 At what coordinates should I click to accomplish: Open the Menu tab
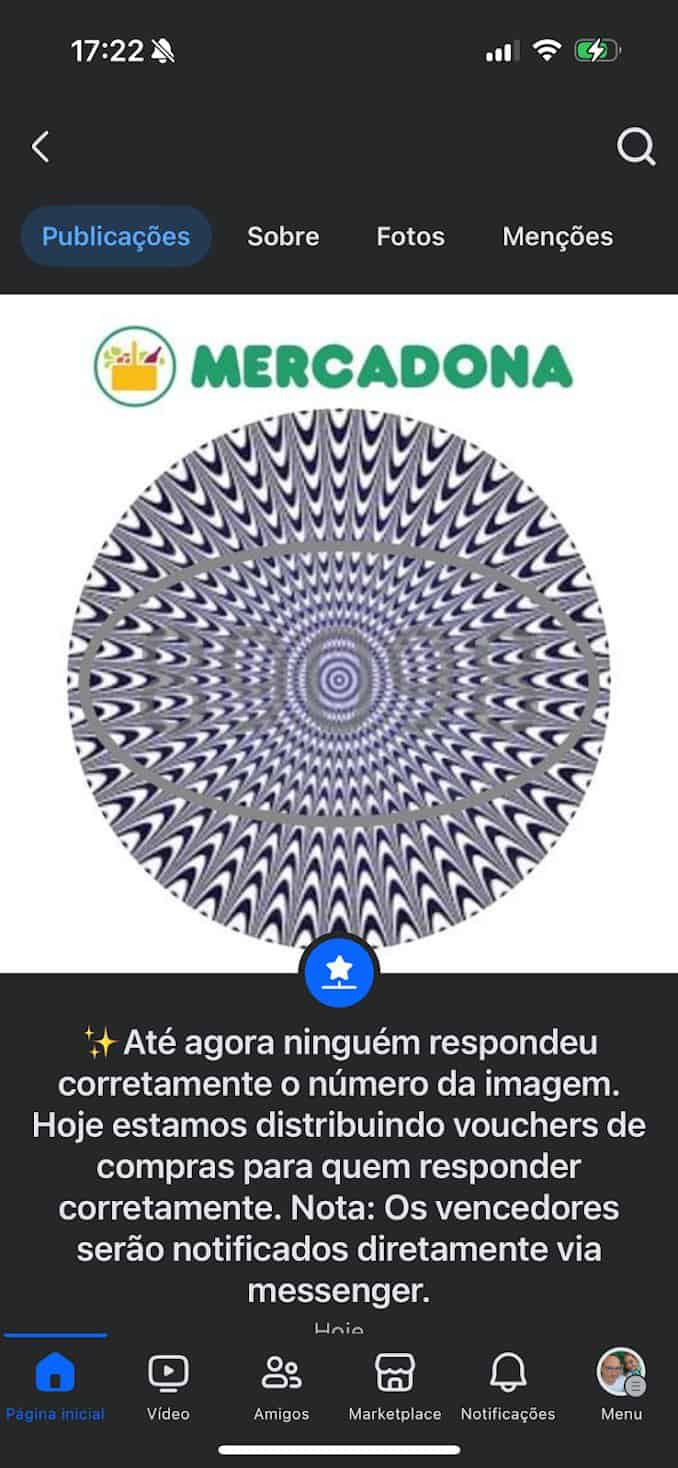(x=621, y=1385)
